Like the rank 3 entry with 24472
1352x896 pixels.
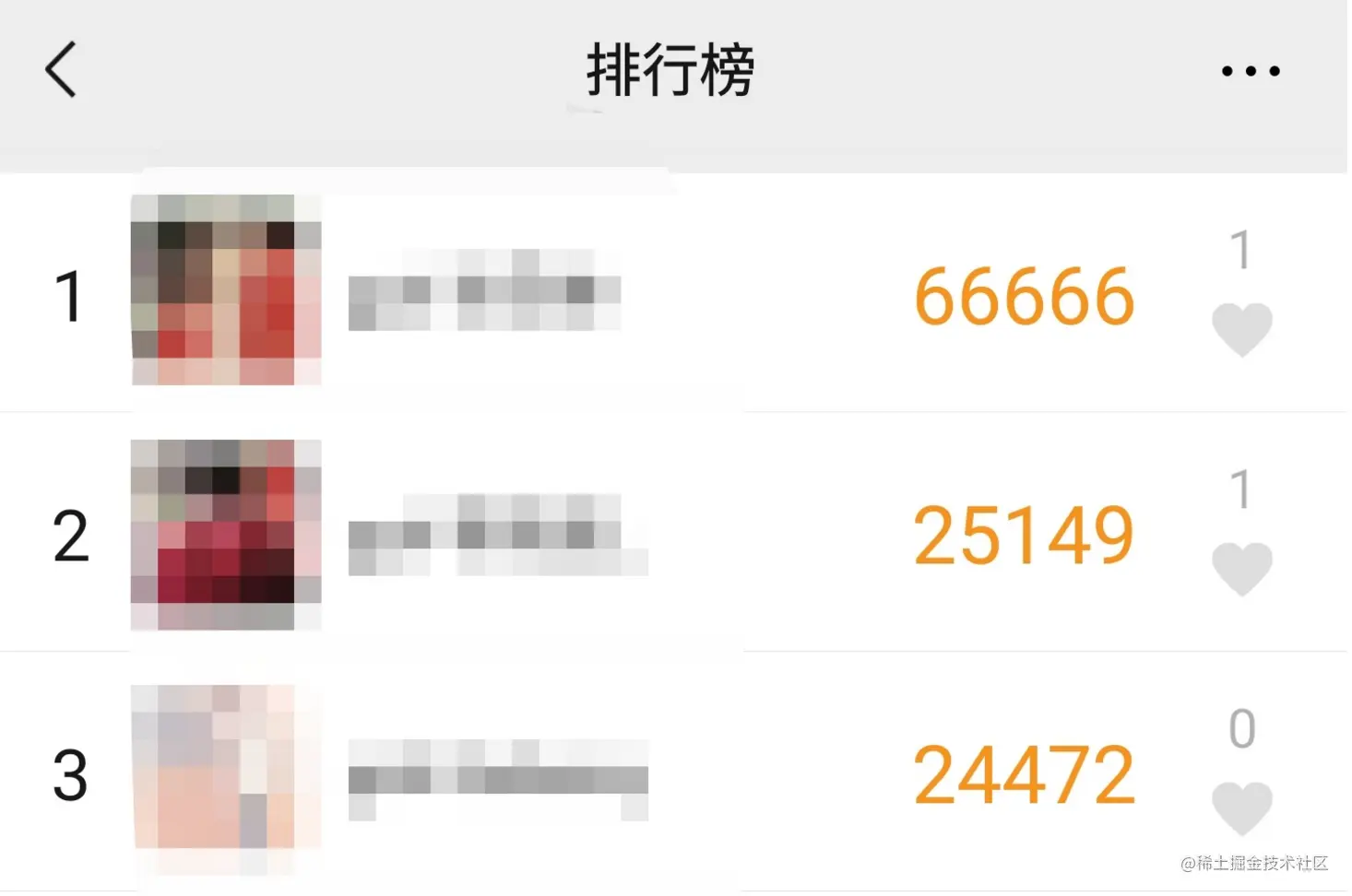pyautogui.click(x=1241, y=808)
